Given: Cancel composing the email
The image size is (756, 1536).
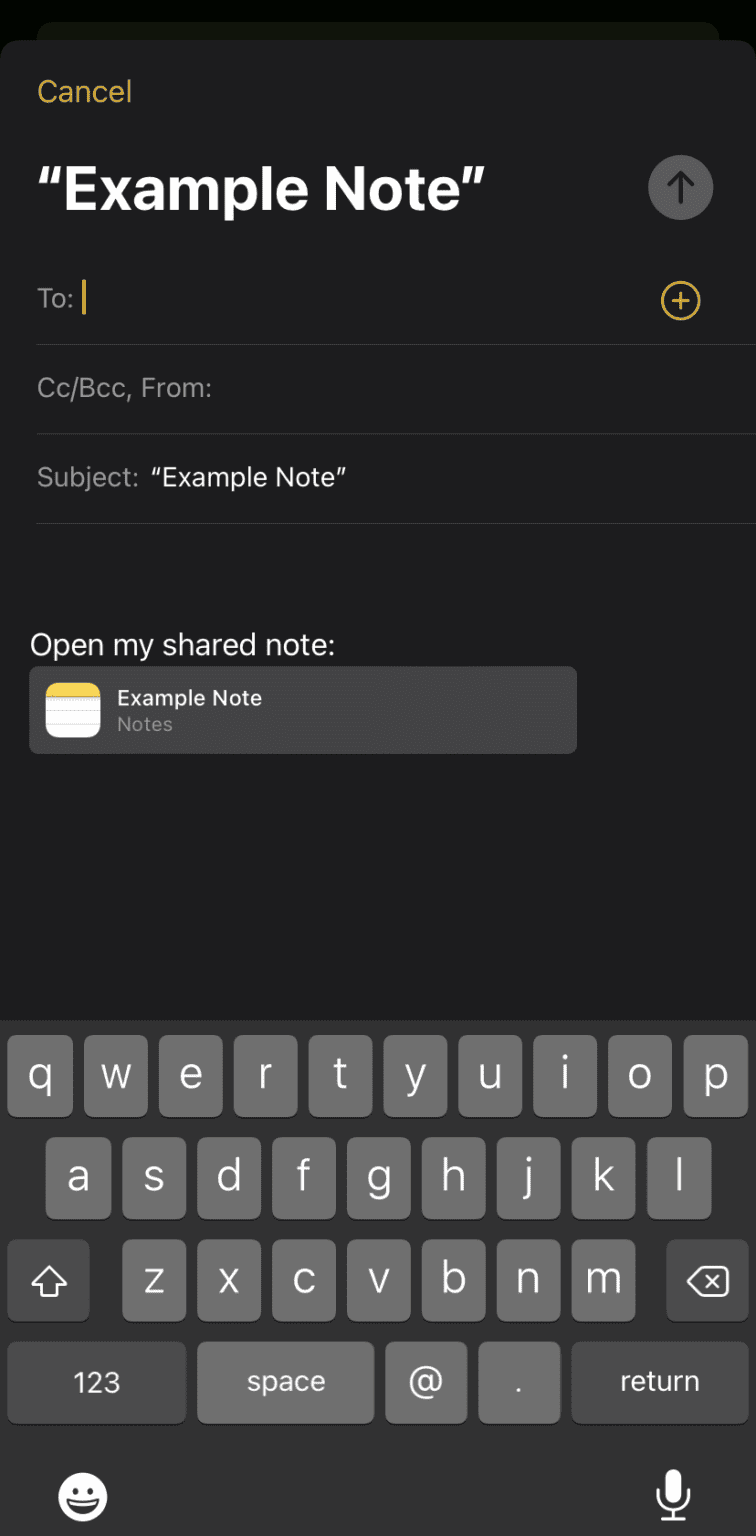Looking at the screenshot, I should 84,91.
